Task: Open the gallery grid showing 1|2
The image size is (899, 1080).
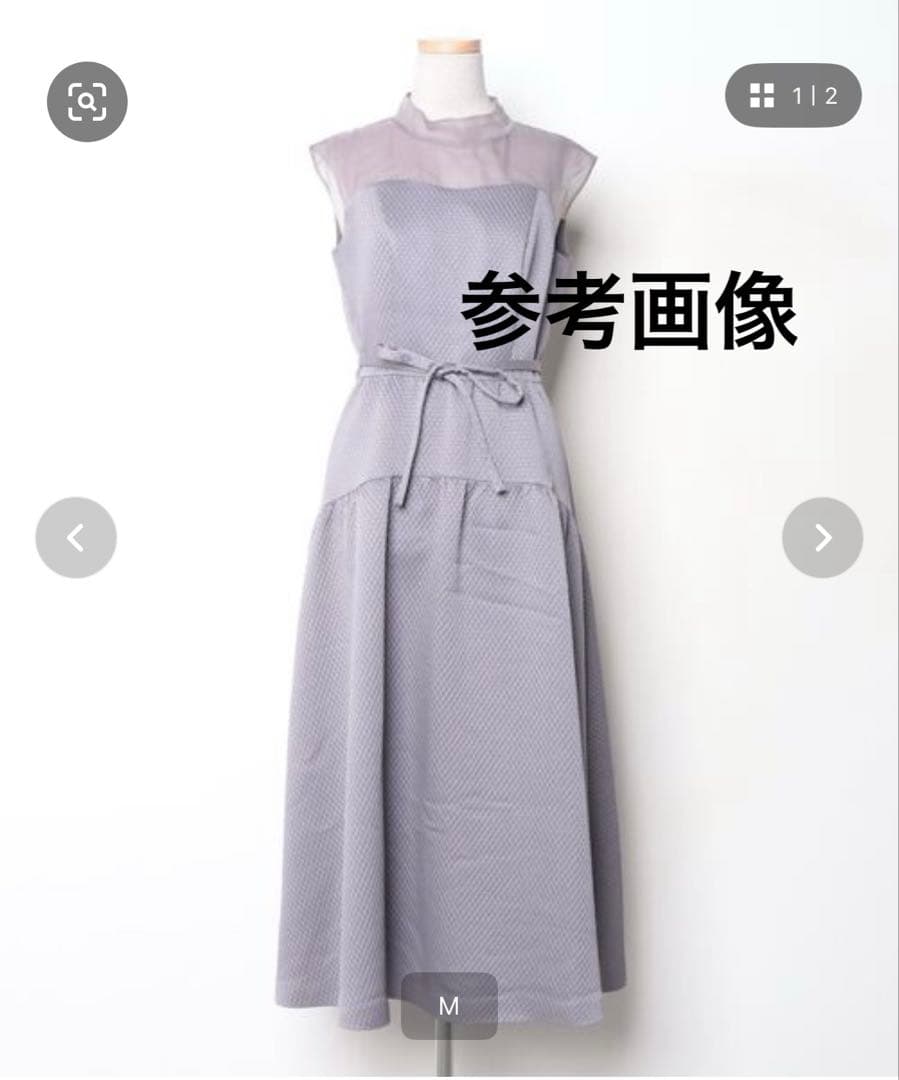Action: point(793,96)
